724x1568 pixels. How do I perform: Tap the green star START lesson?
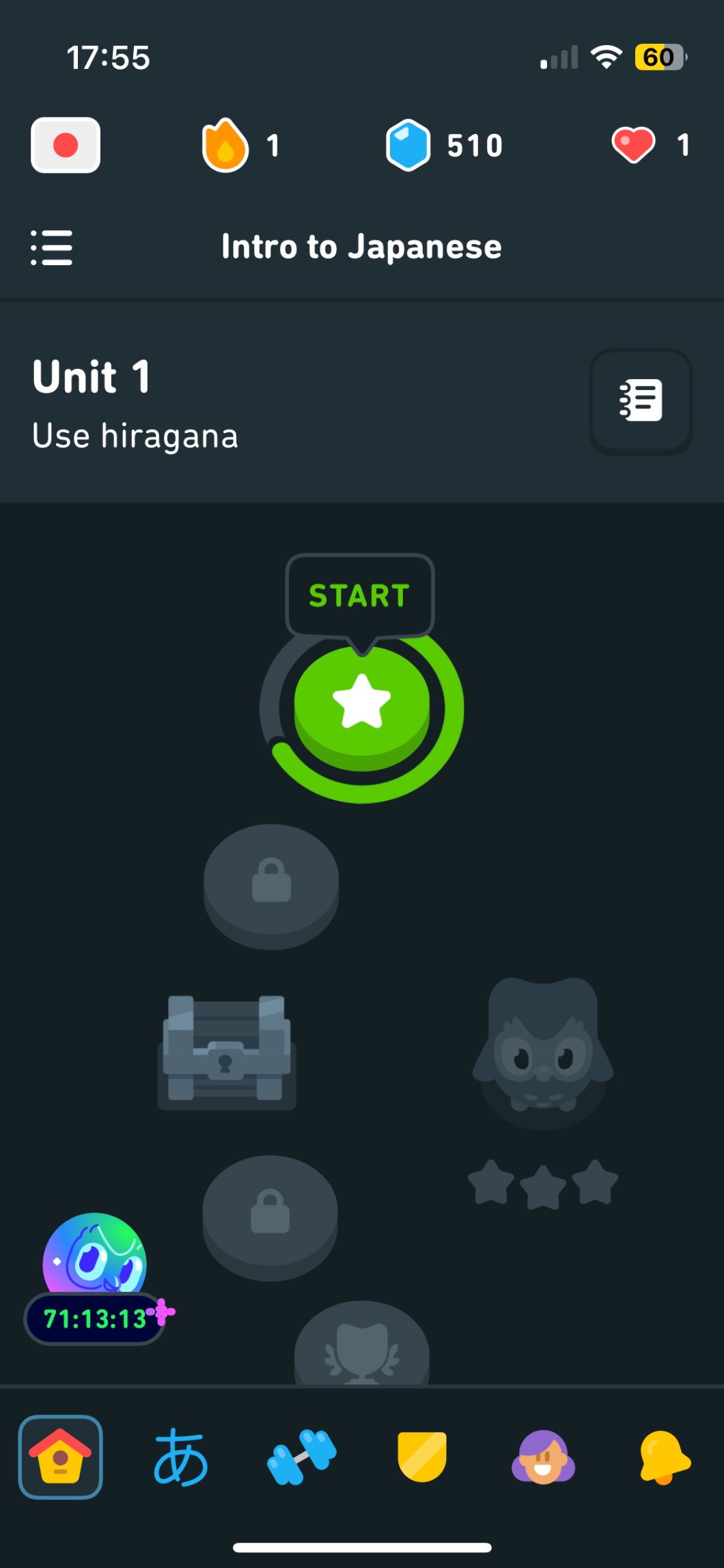point(361,708)
